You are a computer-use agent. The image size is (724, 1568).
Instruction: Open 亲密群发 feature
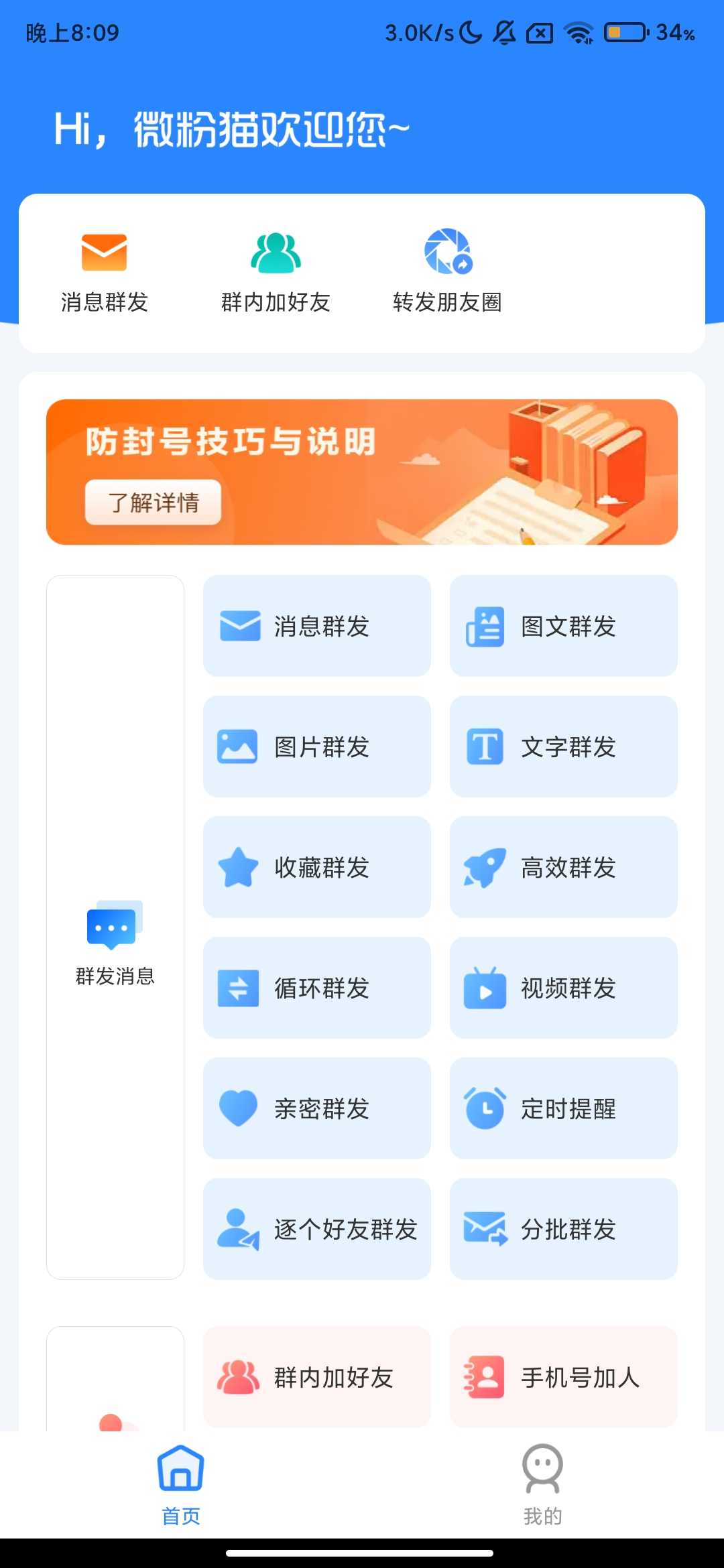(x=316, y=1108)
